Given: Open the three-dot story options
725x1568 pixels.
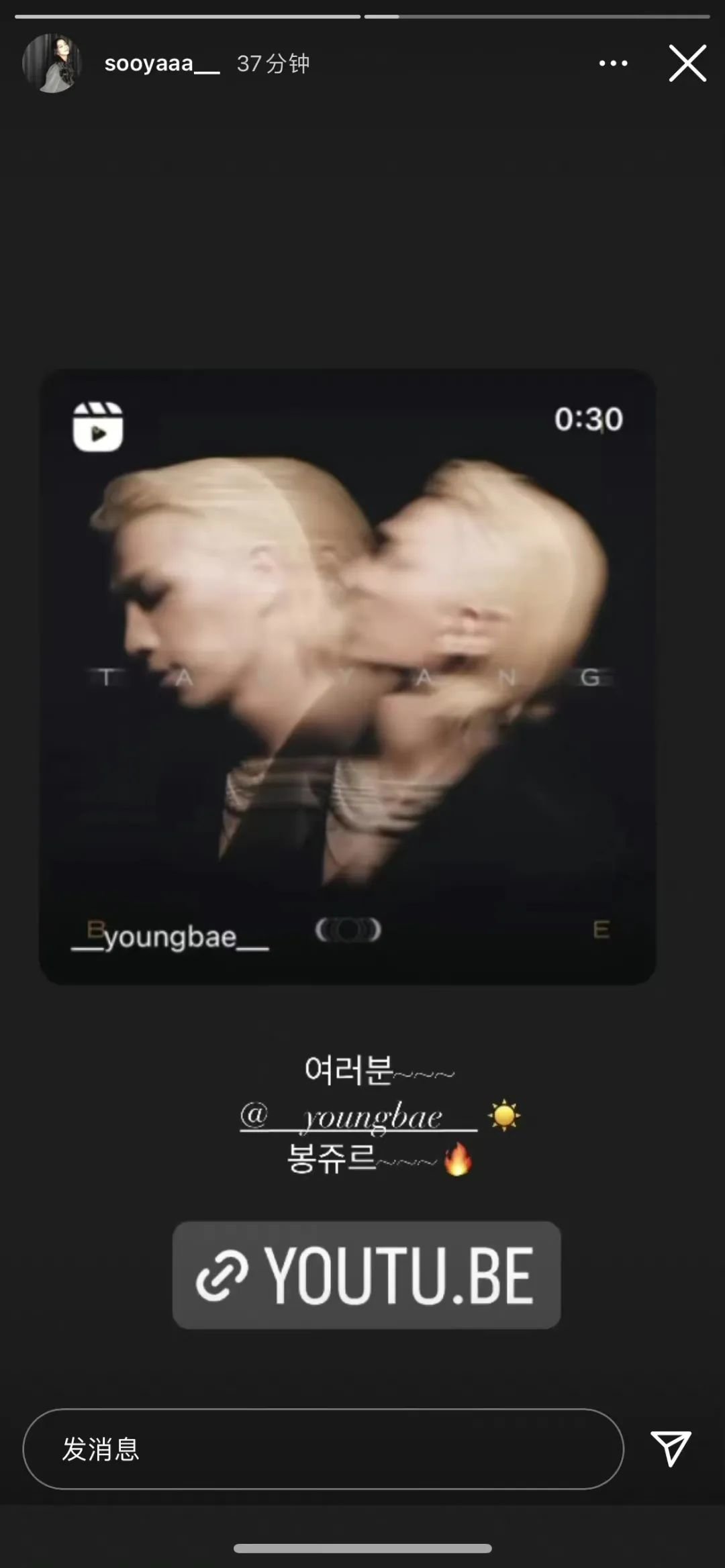Looking at the screenshot, I should (613, 64).
